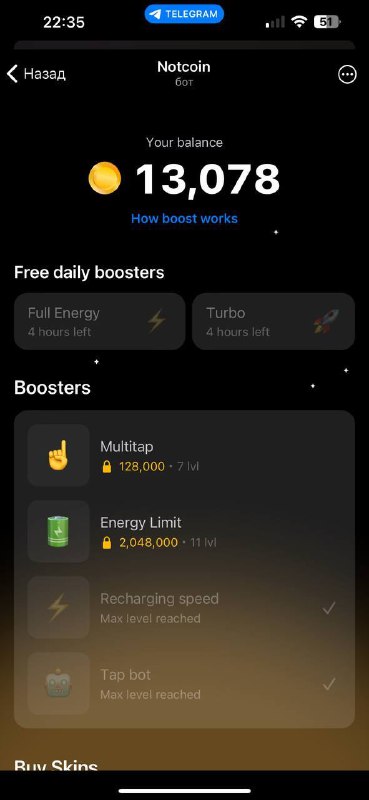This screenshot has width=369, height=800.
Task: Open the How boost works link
Action: point(184,219)
